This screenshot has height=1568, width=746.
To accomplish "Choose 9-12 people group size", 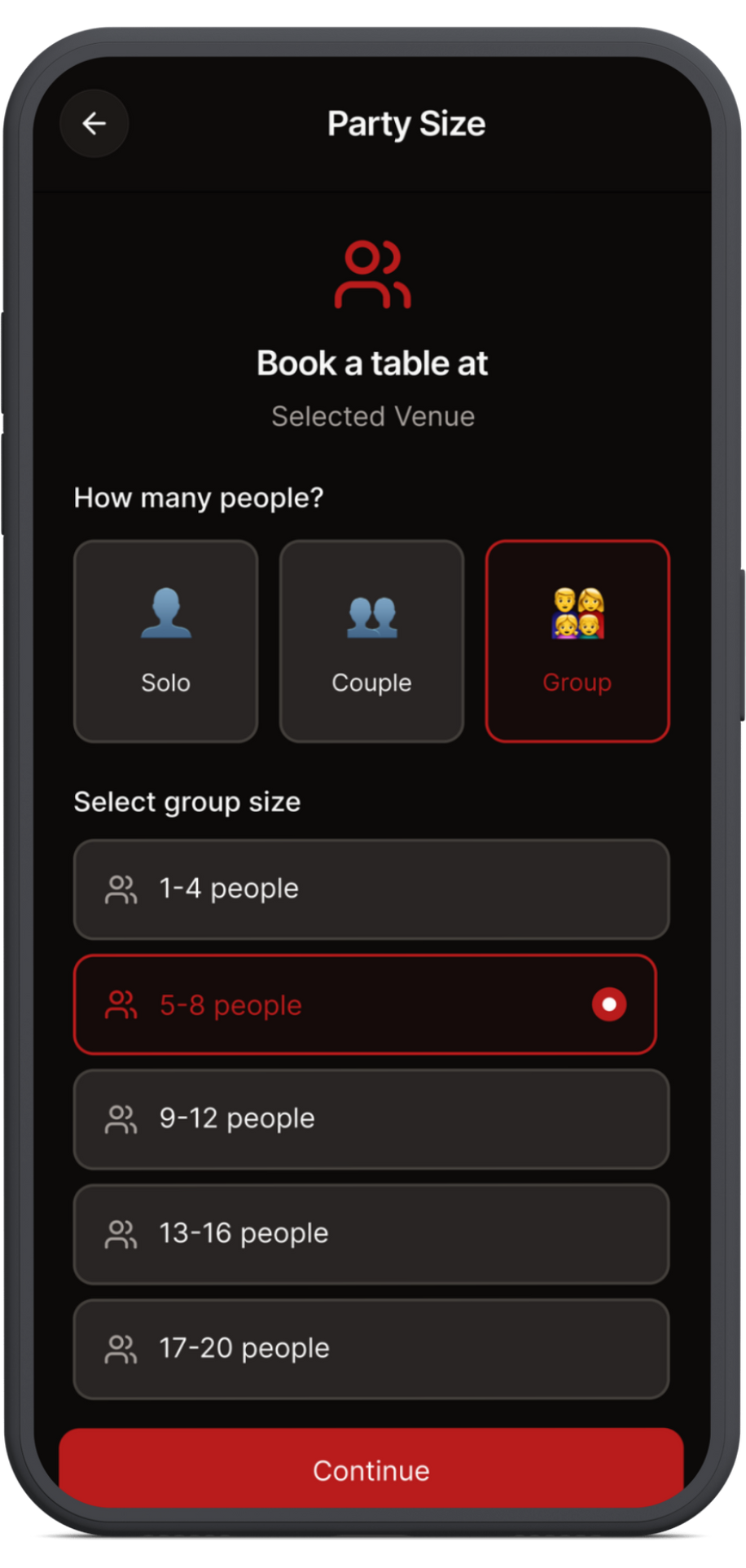I will tap(371, 1118).
